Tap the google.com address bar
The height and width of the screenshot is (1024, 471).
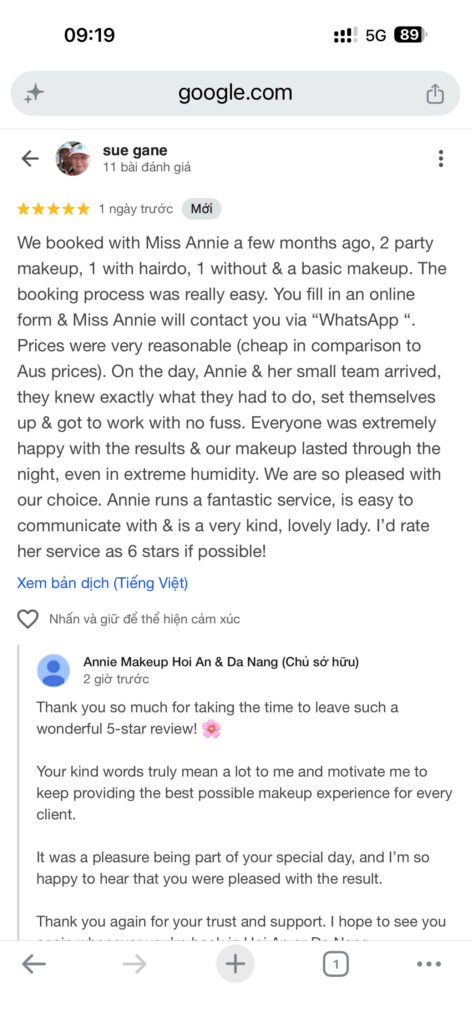pos(235,93)
